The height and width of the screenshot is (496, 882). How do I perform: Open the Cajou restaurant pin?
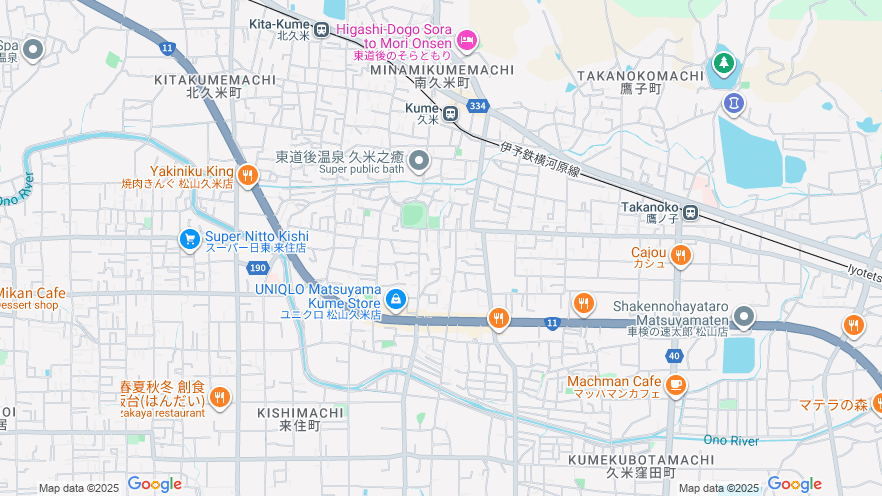(681, 256)
